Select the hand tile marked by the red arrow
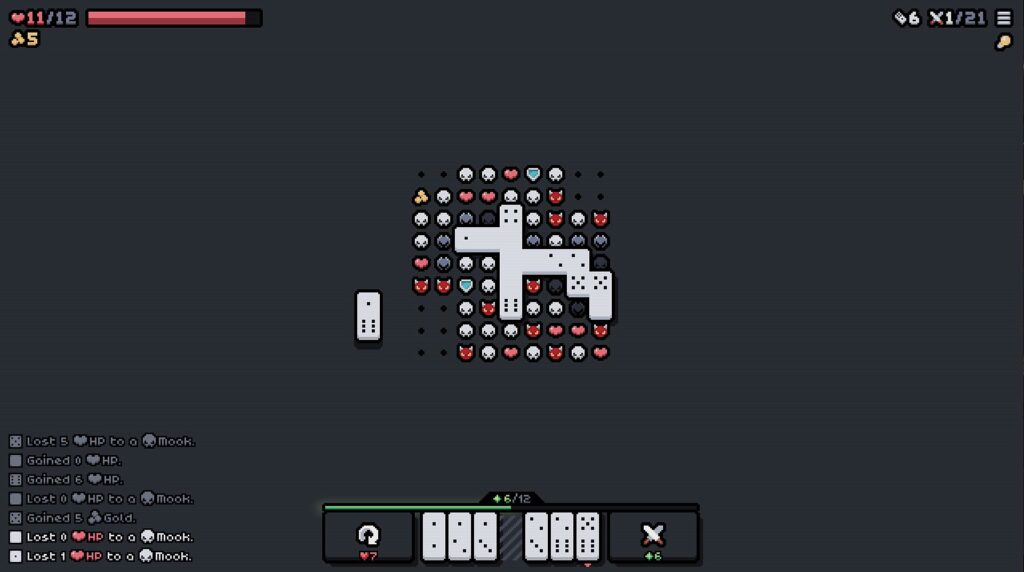 [588, 536]
